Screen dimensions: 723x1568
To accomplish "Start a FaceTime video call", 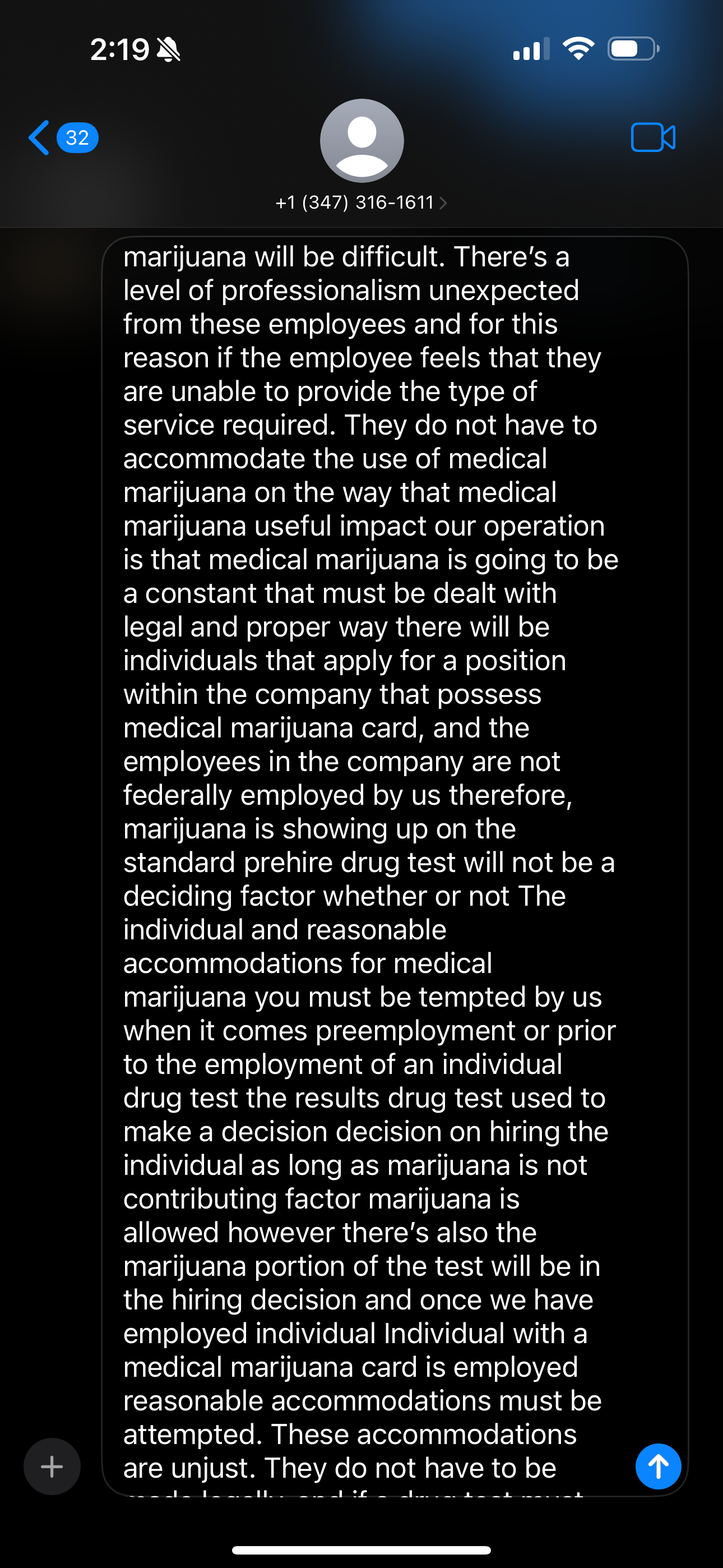I will coord(652,137).
